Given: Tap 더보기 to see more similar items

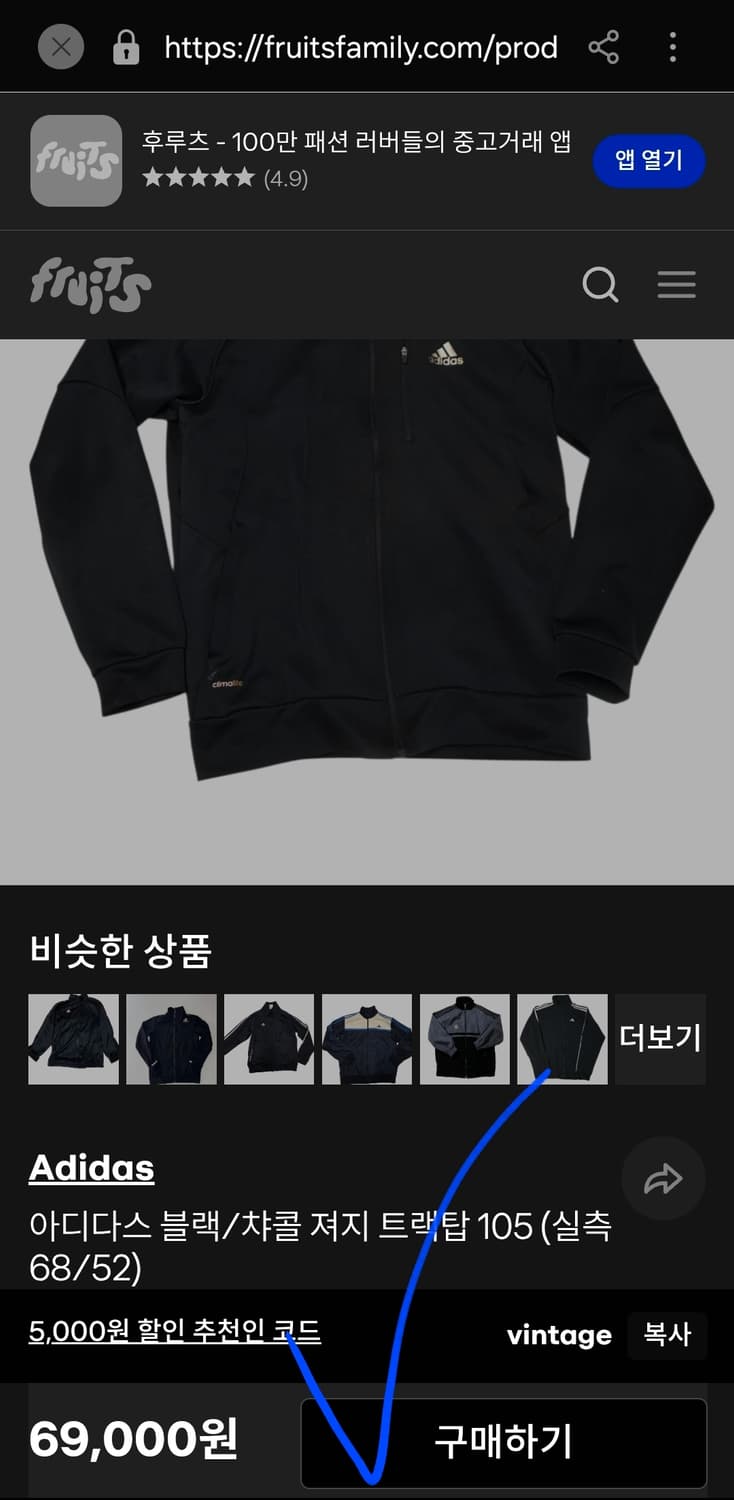Looking at the screenshot, I should pyautogui.click(x=659, y=1038).
